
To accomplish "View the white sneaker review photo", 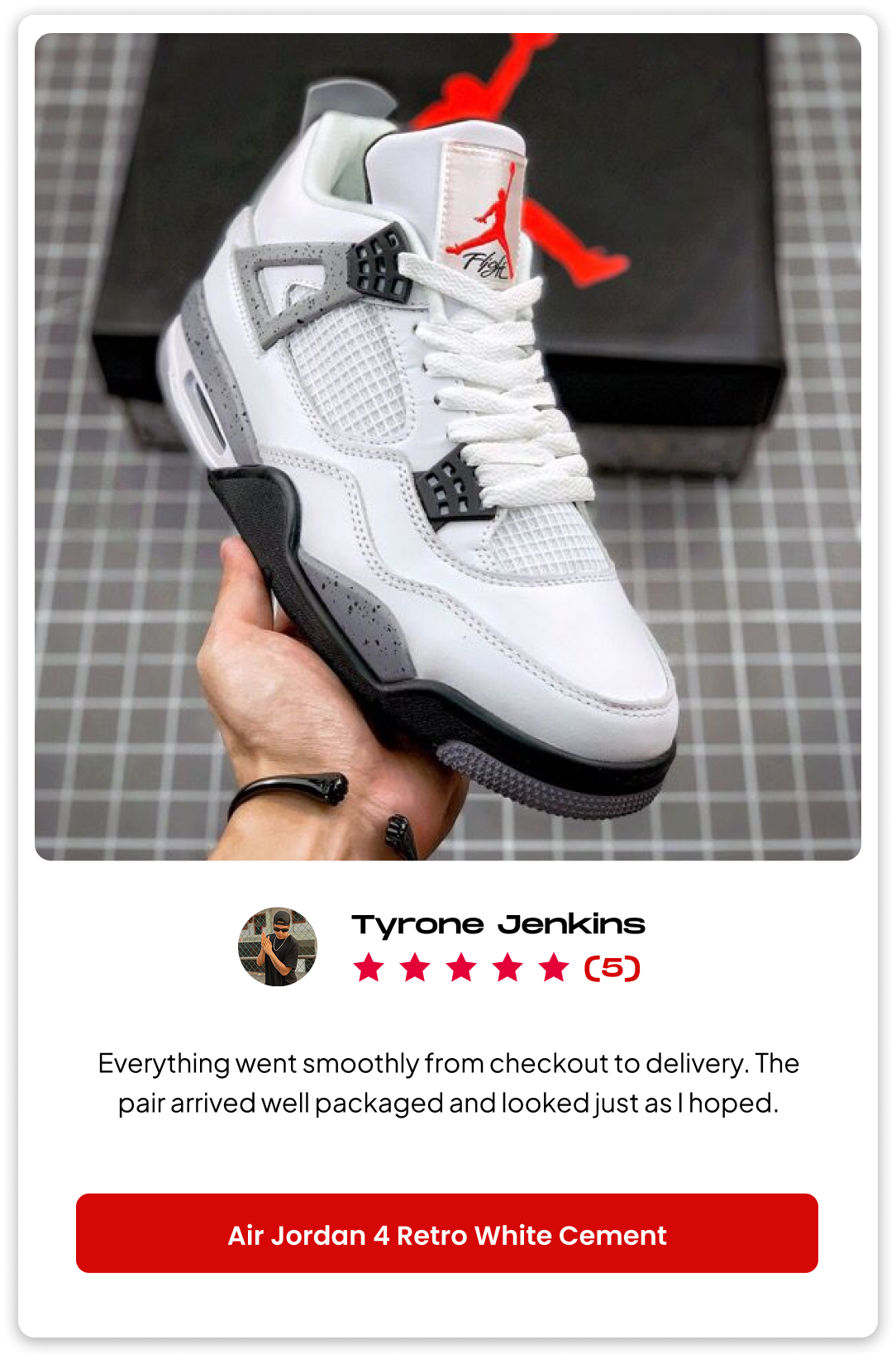I will click(447, 446).
